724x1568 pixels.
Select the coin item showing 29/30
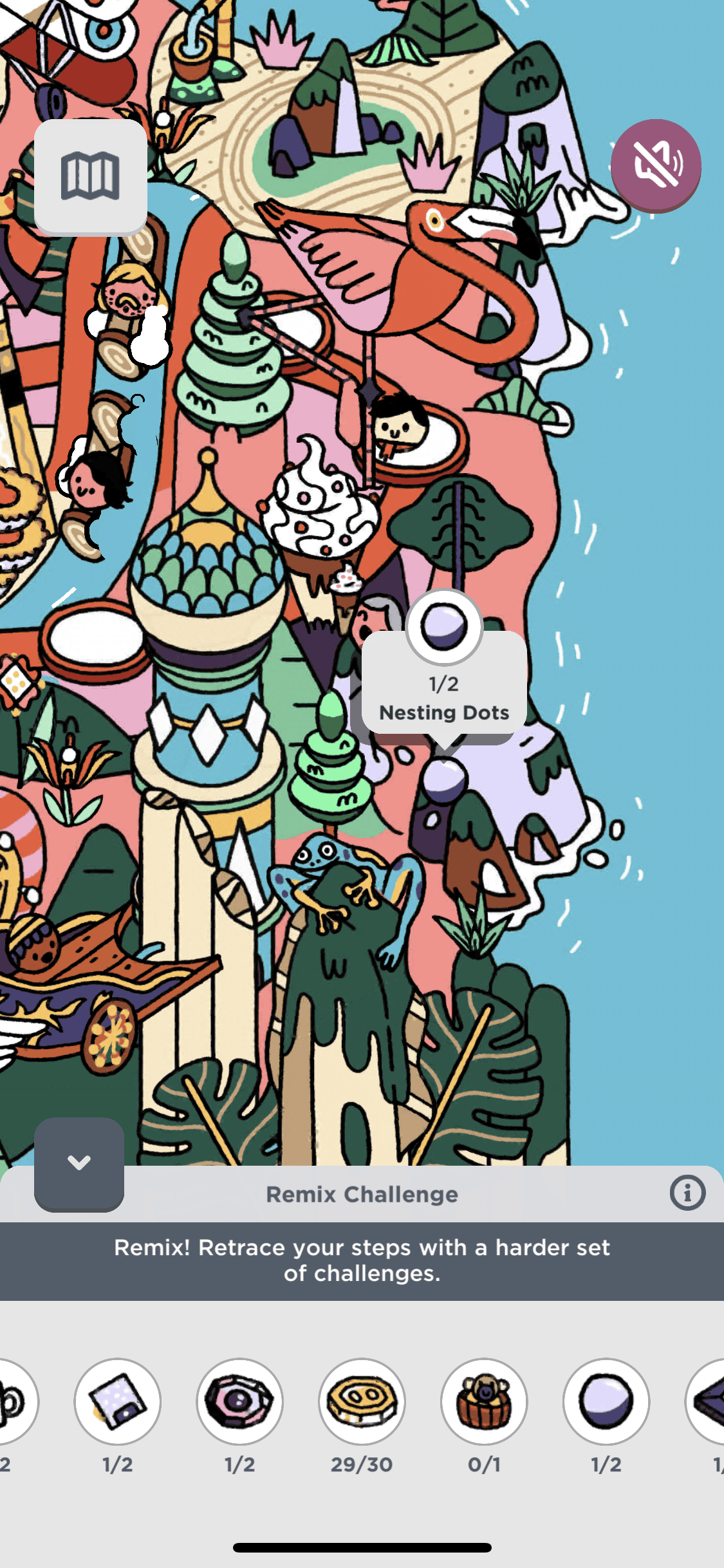pos(362,1402)
